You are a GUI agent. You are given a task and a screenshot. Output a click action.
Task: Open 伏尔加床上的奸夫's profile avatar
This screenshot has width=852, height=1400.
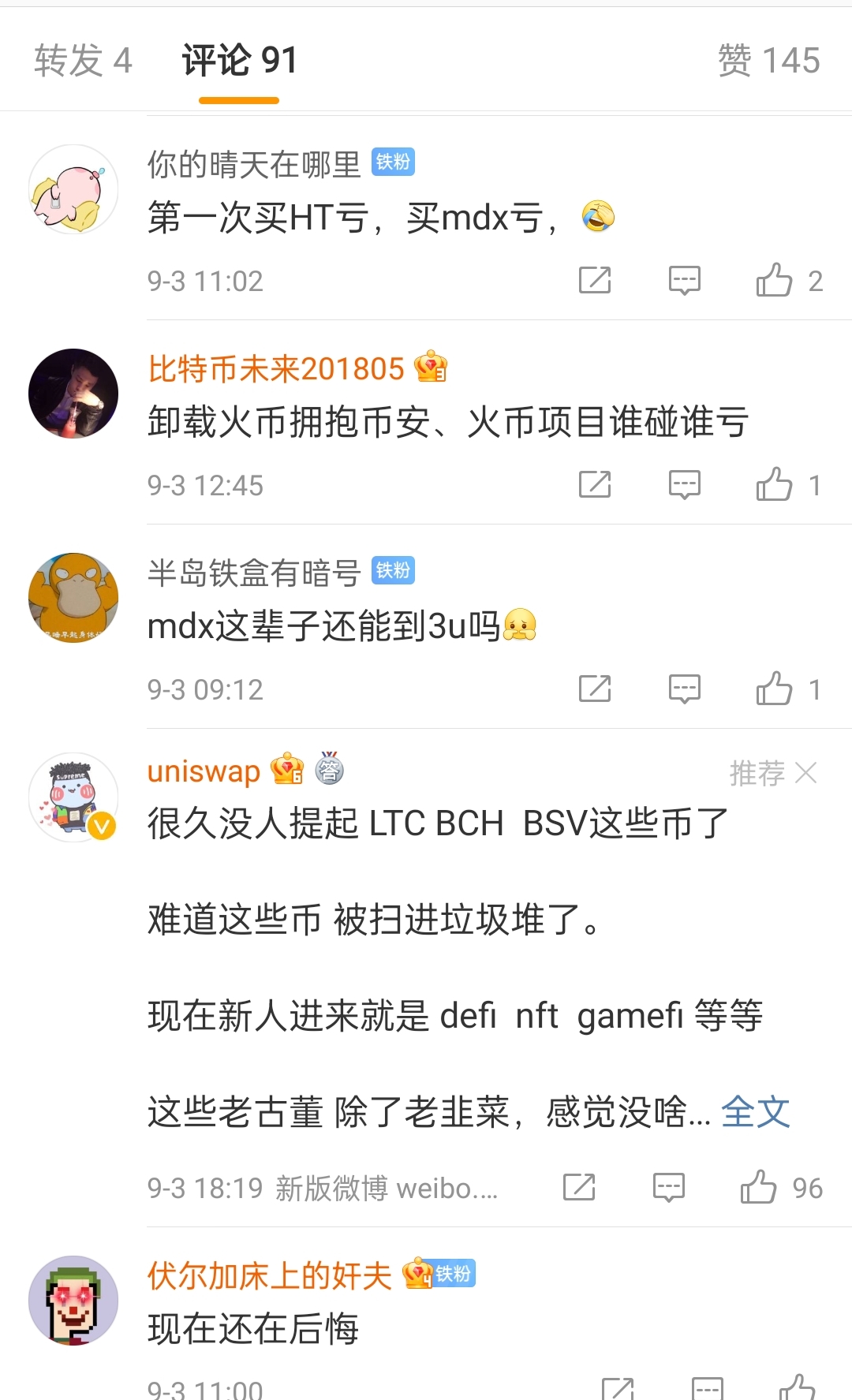click(73, 1300)
